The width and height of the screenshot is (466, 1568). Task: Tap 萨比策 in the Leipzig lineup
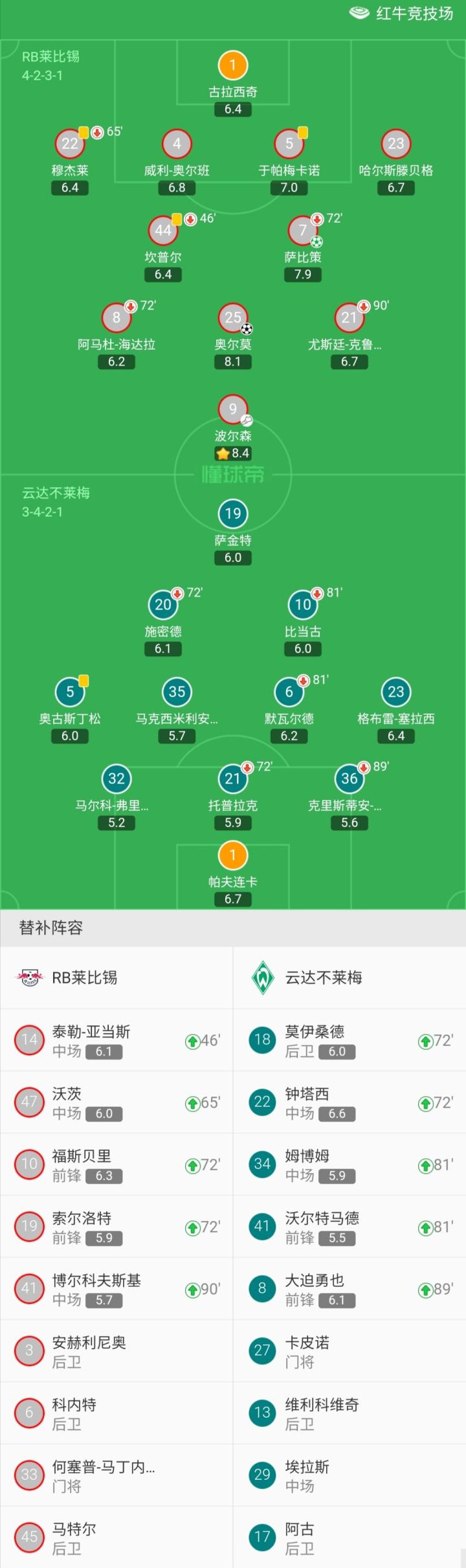click(x=303, y=231)
